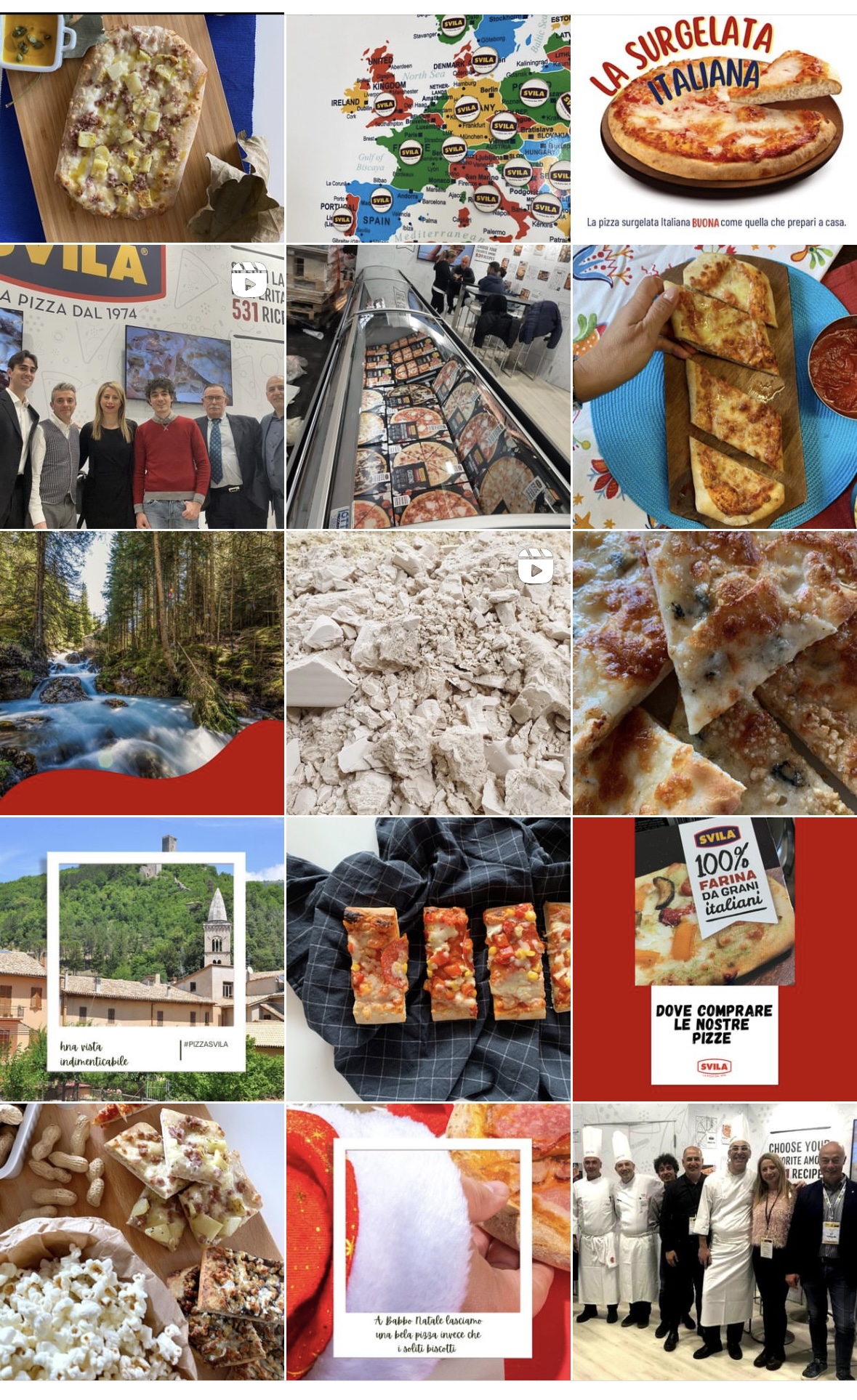Screen dimensions: 857x1400
Task: Open the pizza with popcorn and peanuts post
Action: coord(142,1241)
